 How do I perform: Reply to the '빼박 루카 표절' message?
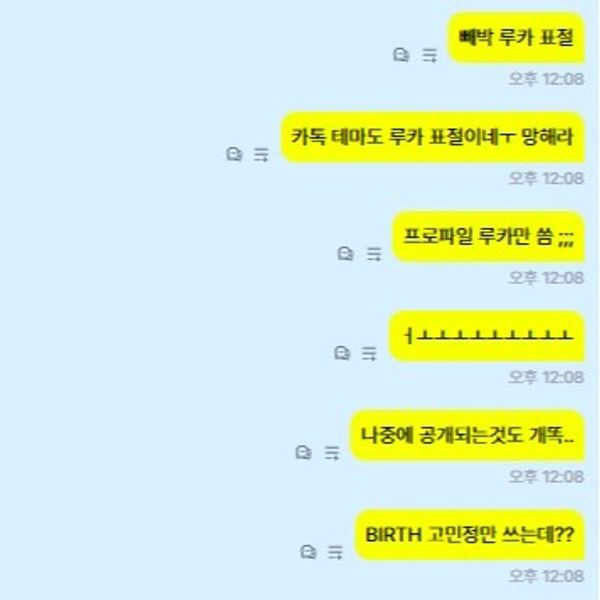[x=401, y=56]
